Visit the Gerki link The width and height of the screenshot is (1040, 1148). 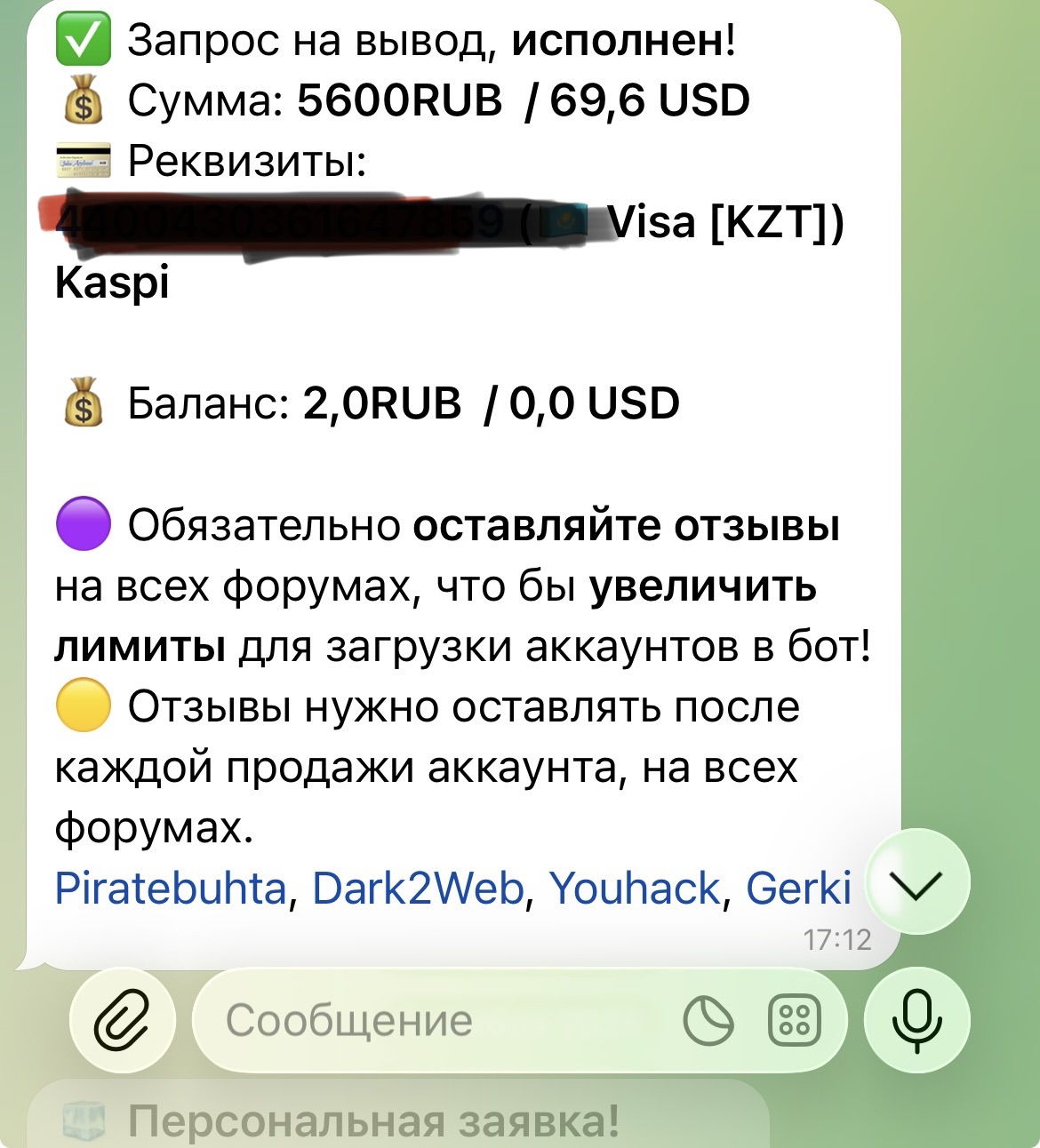[x=798, y=889]
